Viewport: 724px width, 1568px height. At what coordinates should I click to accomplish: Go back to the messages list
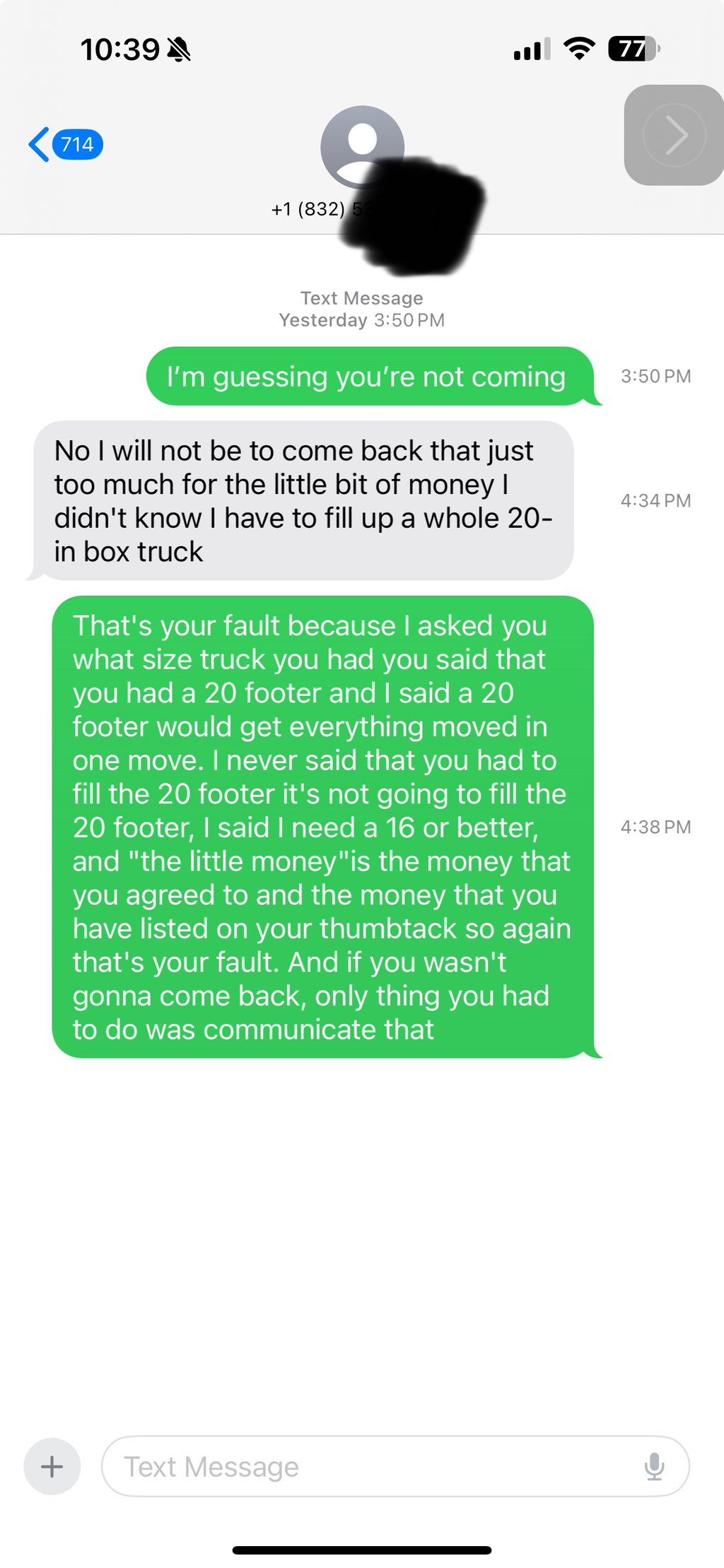click(65, 145)
